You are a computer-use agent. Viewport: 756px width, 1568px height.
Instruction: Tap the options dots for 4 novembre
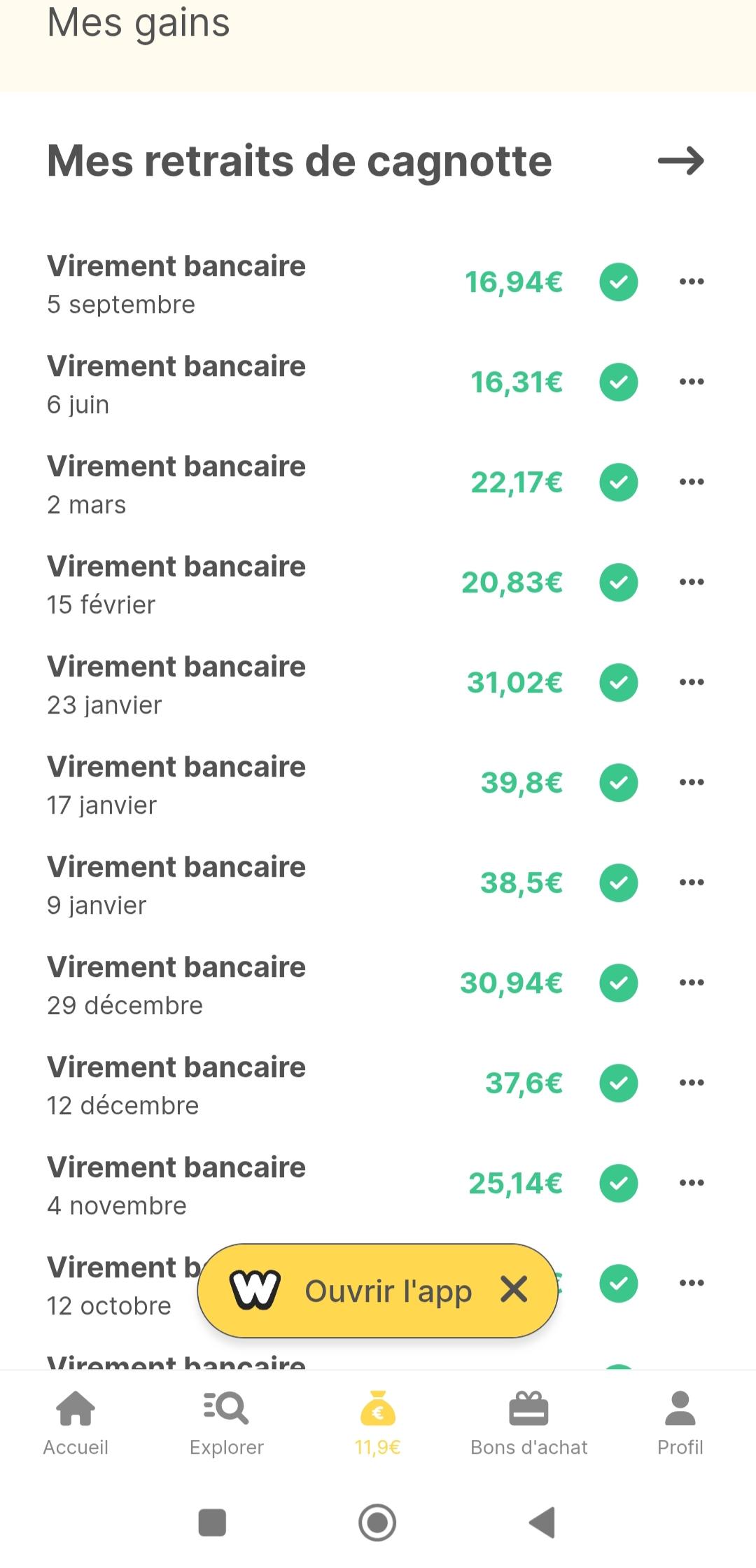(692, 1183)
